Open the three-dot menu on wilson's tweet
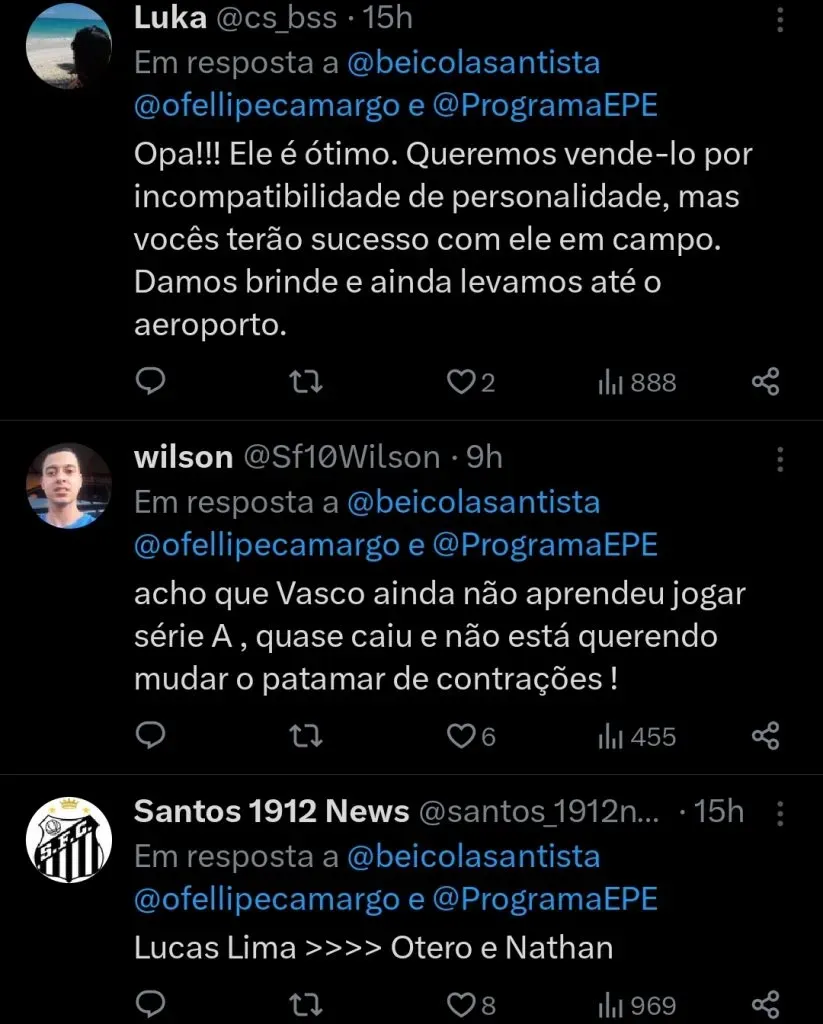823x1024 pixels. (x=779, y=458)
